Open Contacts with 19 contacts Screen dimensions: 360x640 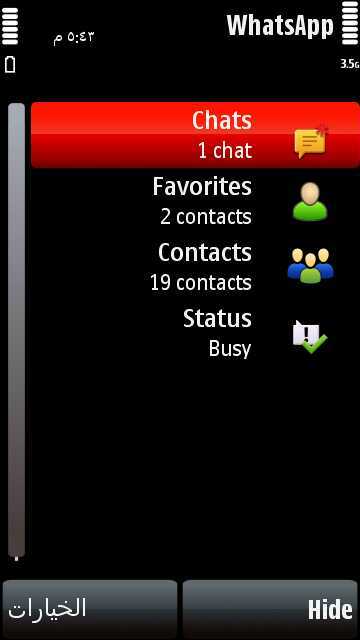195,267
